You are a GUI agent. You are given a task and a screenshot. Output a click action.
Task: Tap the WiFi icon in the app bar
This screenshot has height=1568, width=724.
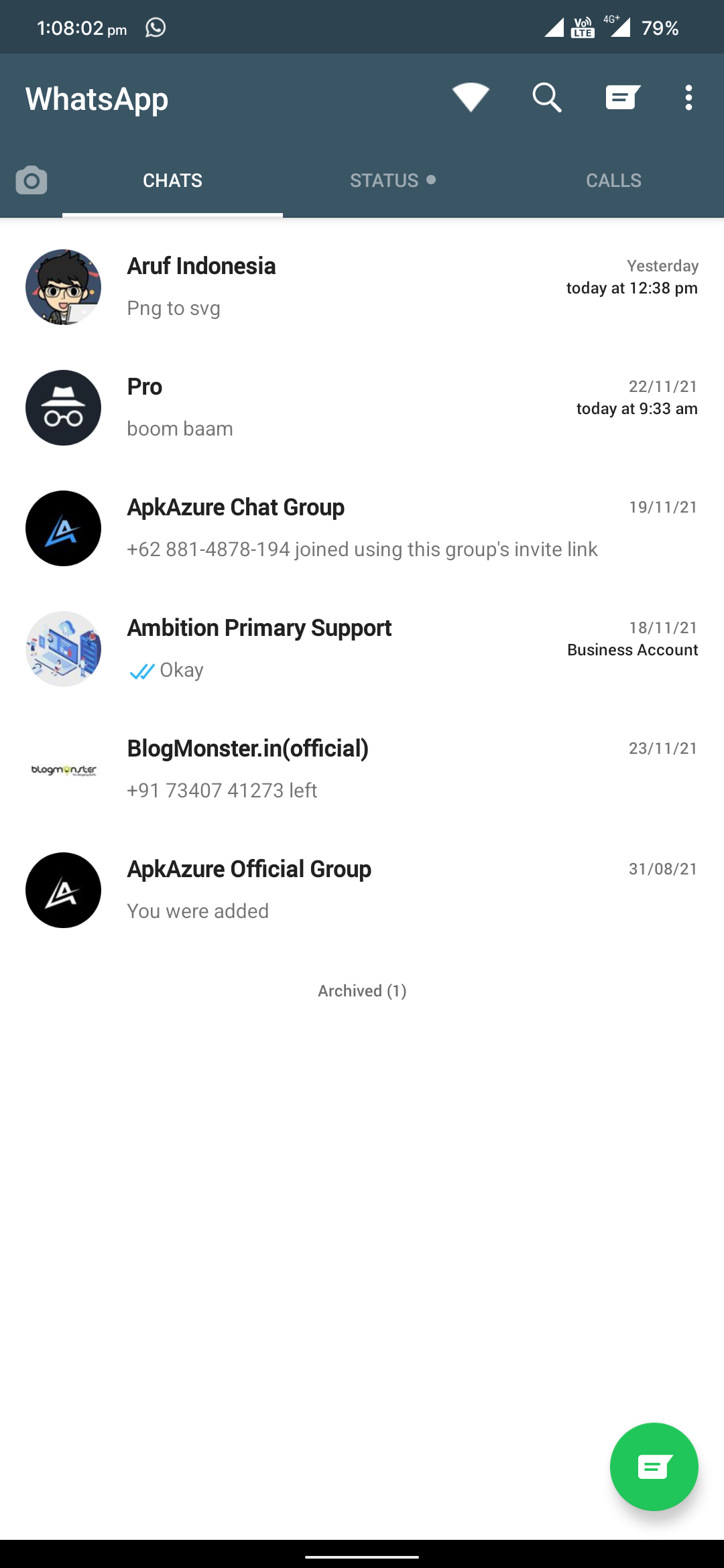point(471,98)
